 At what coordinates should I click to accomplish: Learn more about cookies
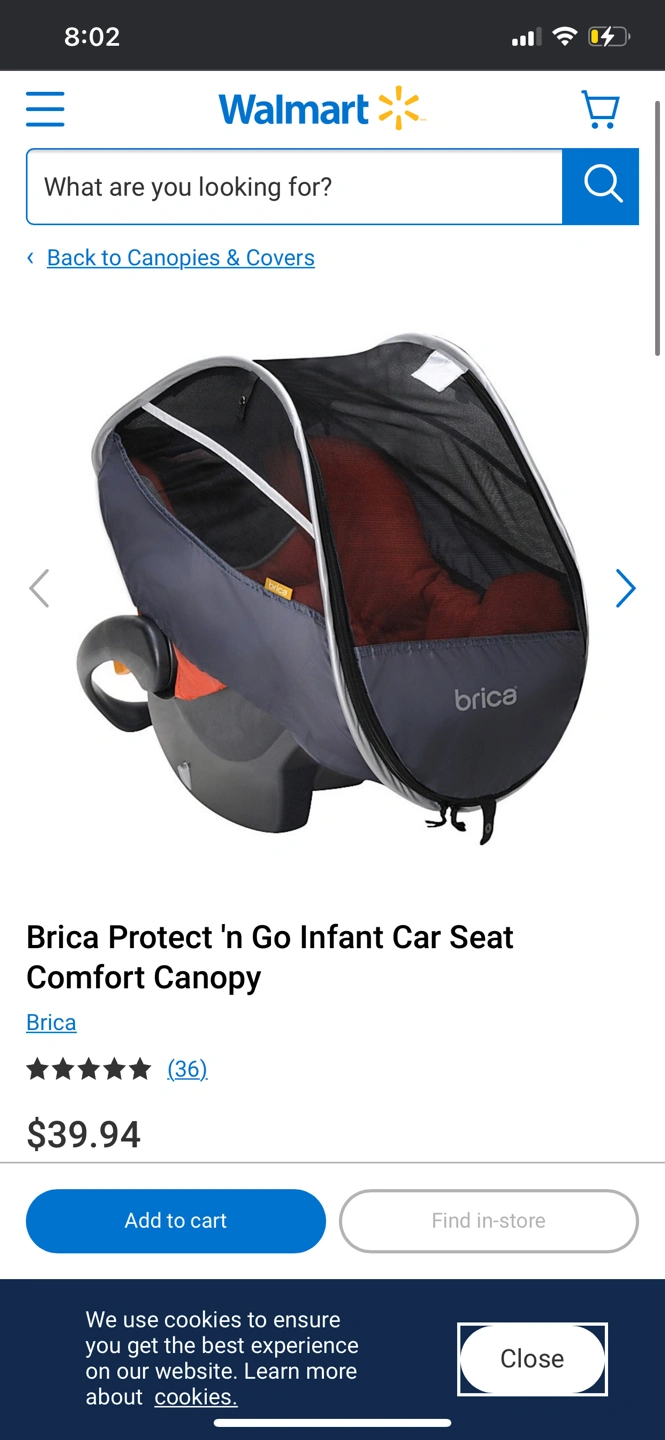(196, 1397)
